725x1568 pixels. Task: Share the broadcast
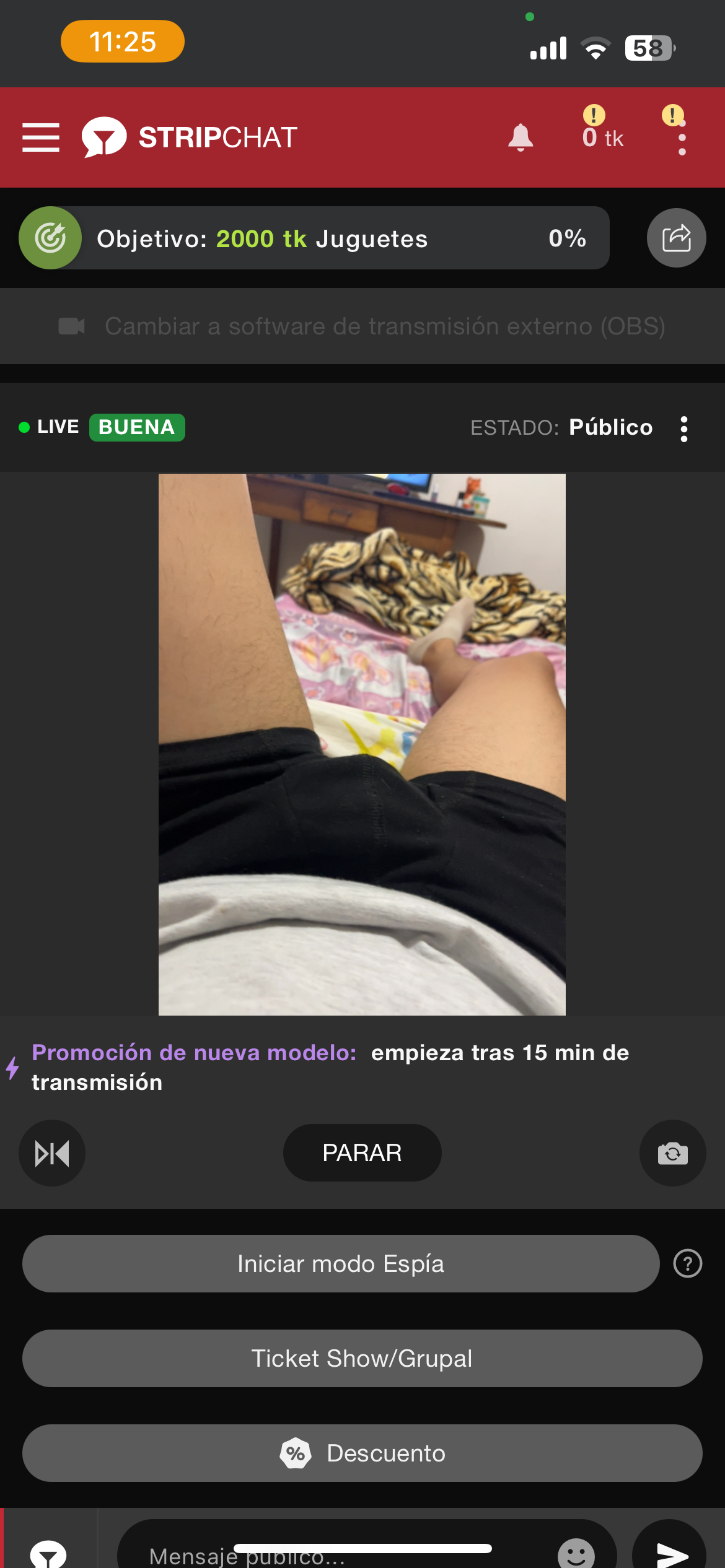676,238
